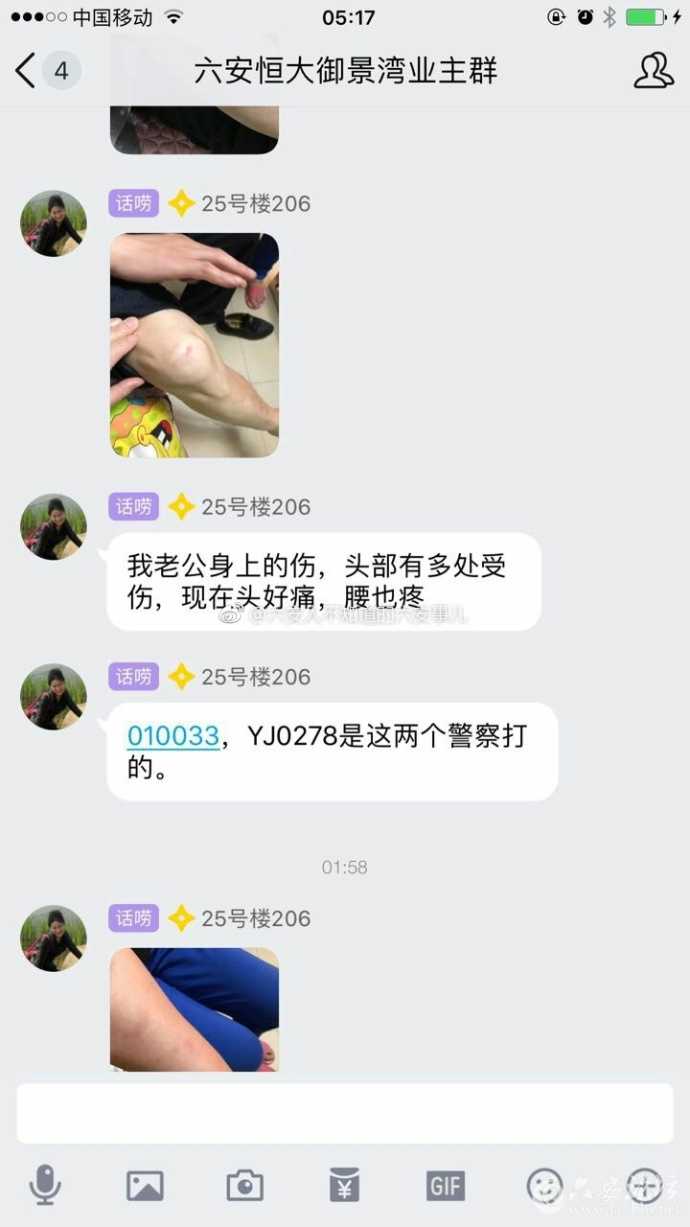This screenshot has height=1227, width=690.
Task: Tap the message input field
Action: pyautogui.click(x=345, y=1113)
